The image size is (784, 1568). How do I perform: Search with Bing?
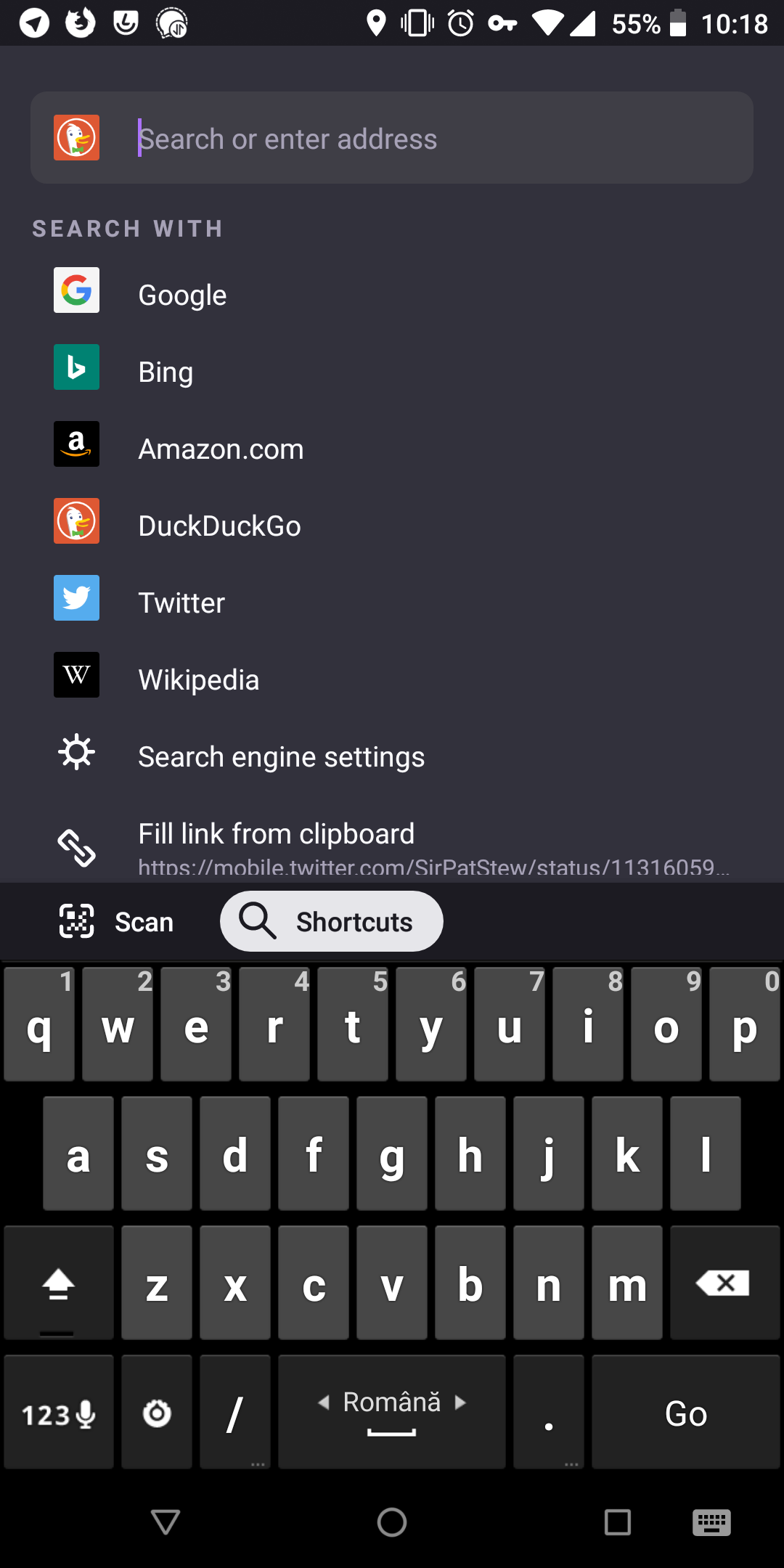(165, 371)
